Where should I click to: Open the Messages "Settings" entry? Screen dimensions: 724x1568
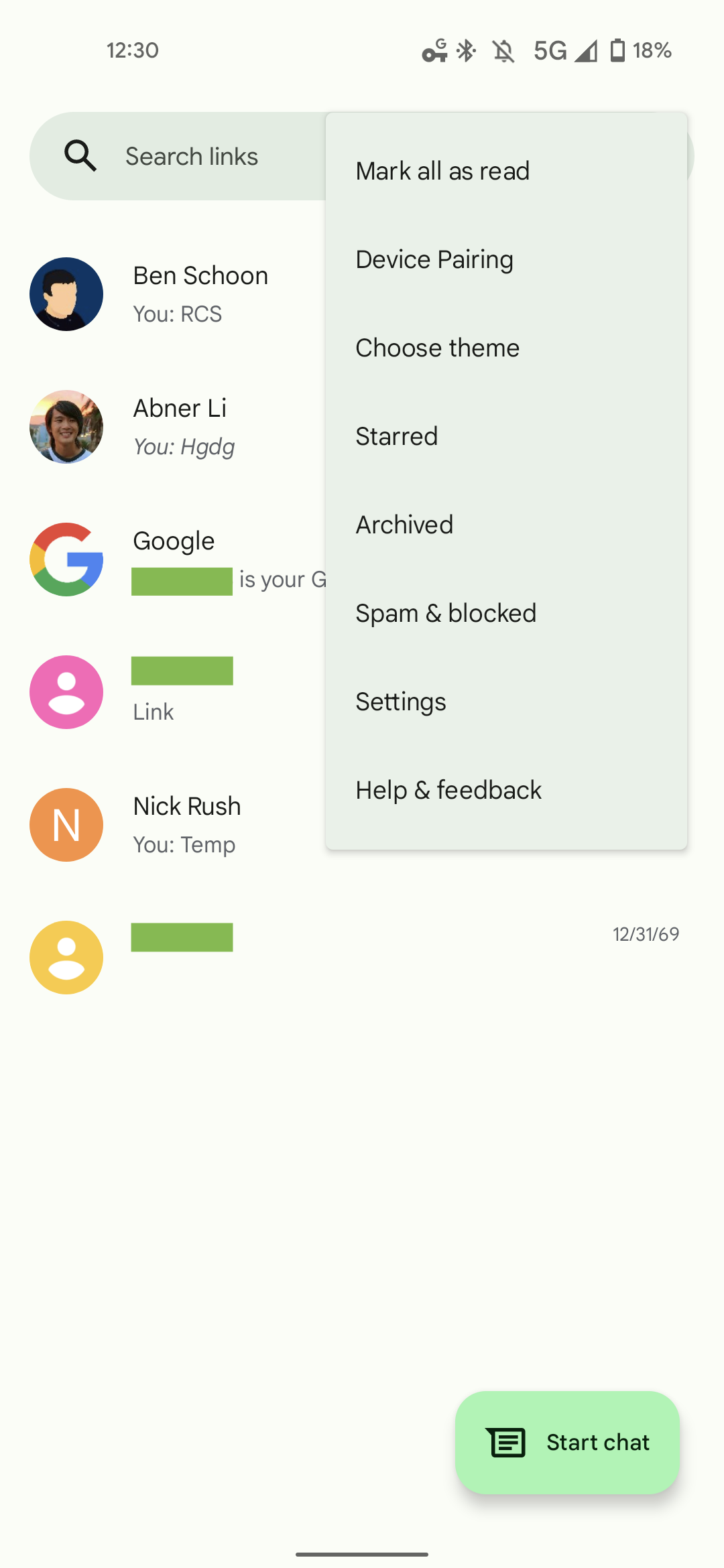click(400, 702)
